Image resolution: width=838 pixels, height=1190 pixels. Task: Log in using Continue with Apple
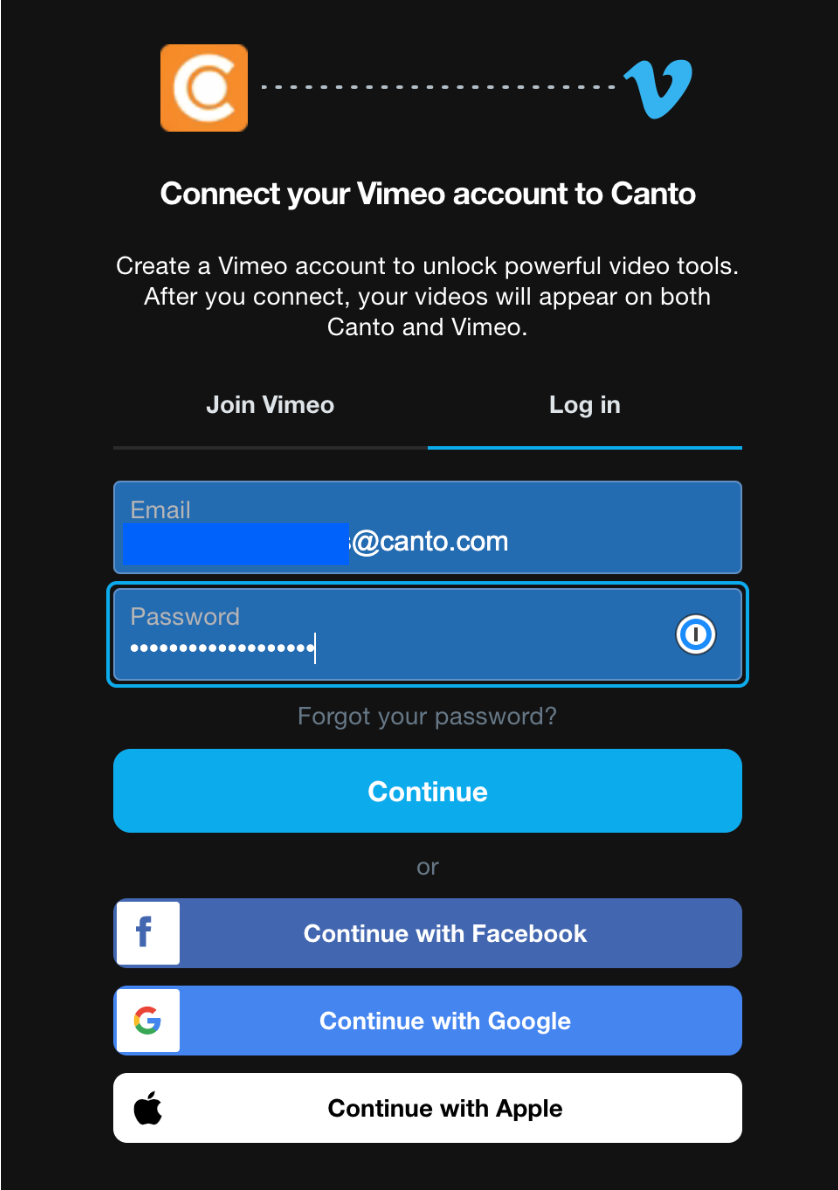[427, 1108]
